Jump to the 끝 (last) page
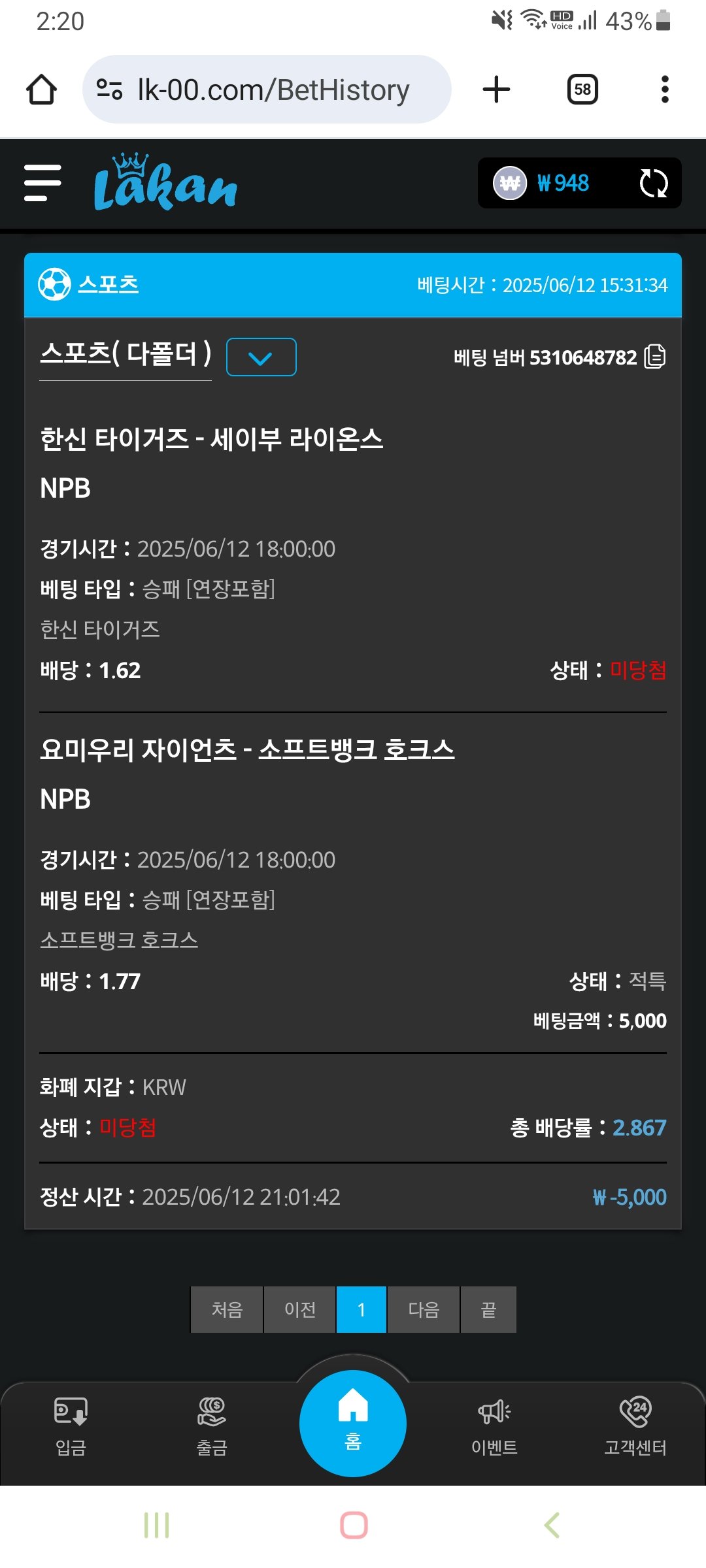Image resolution: width=706 pixels, height=1568 pixels. (488, 1309)
